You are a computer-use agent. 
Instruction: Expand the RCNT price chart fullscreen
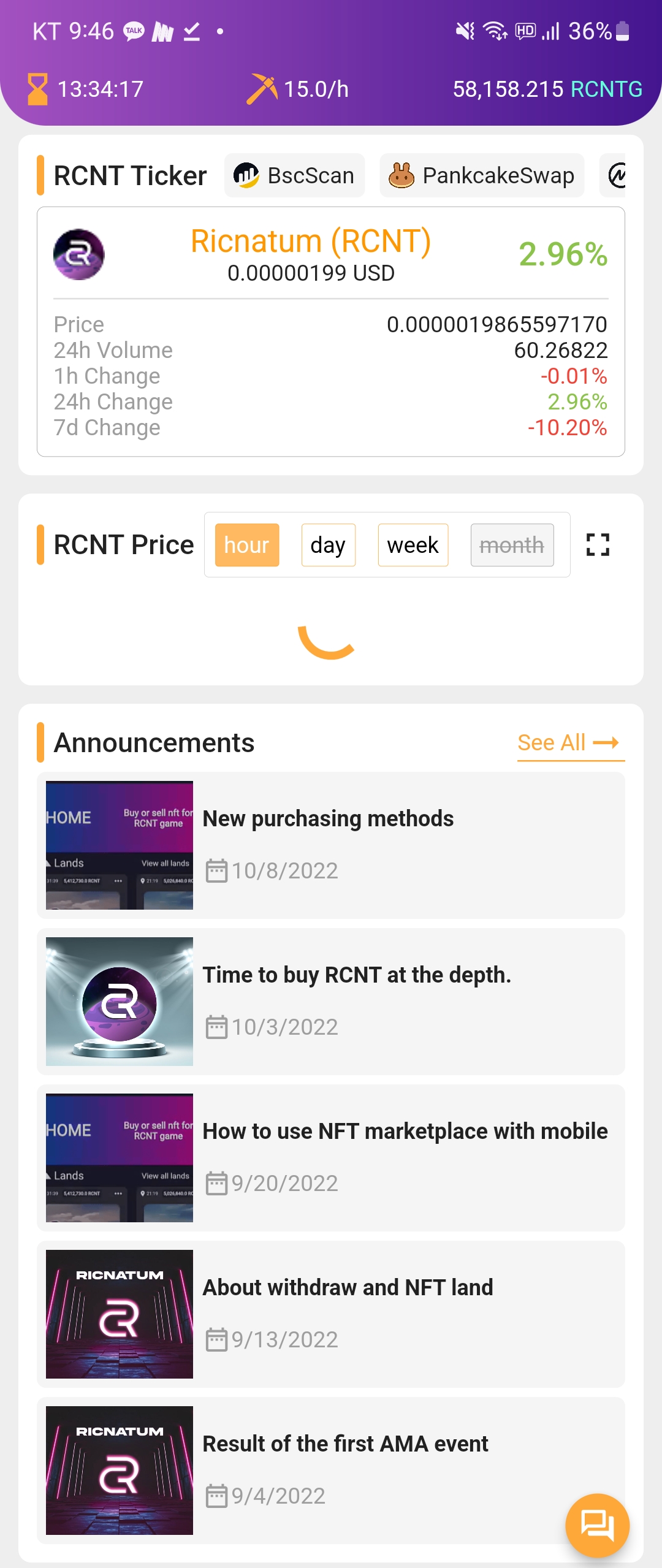pyautogui.click(x=598, y=545)
